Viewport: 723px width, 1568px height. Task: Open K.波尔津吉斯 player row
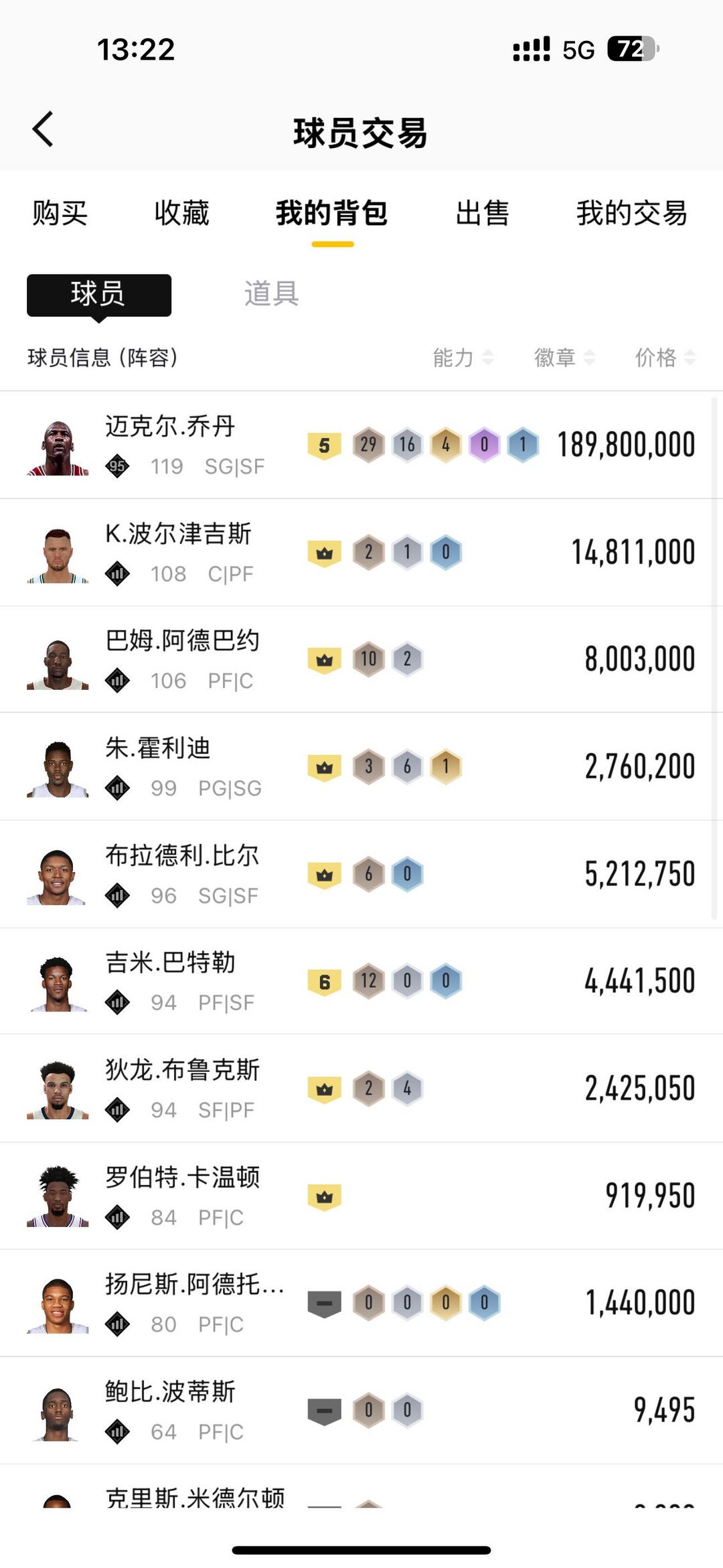click(361, 553)
